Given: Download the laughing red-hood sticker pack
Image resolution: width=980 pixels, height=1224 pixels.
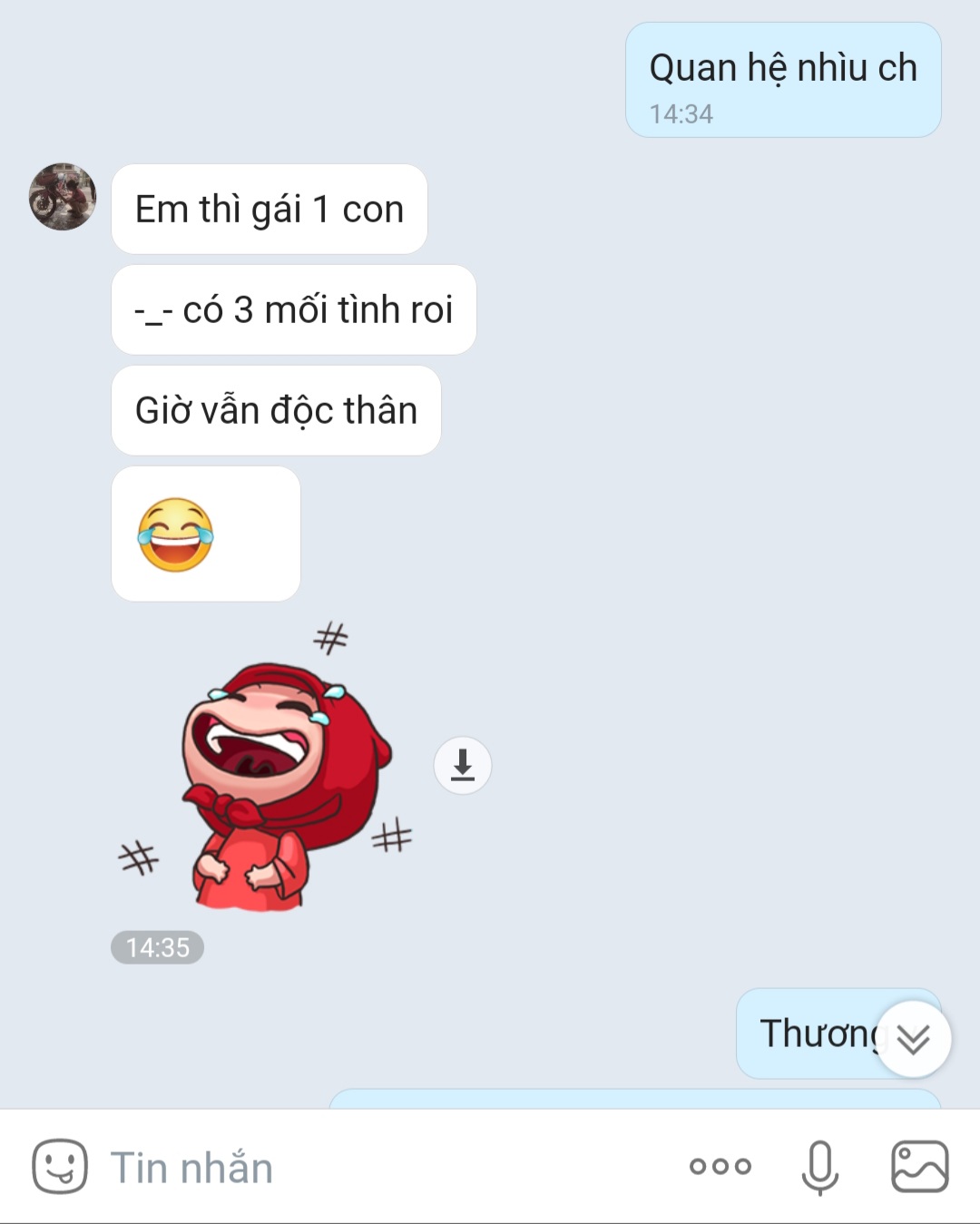Looking at the screenshot, I should 463,765.
